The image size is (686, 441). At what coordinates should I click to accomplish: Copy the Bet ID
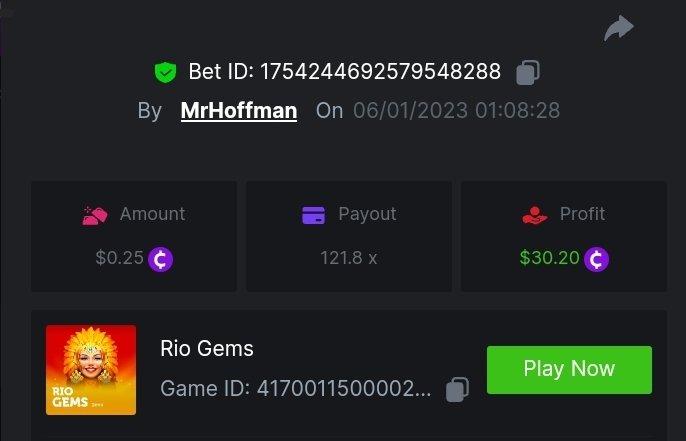pyautogui.click(x=528, y=72)
